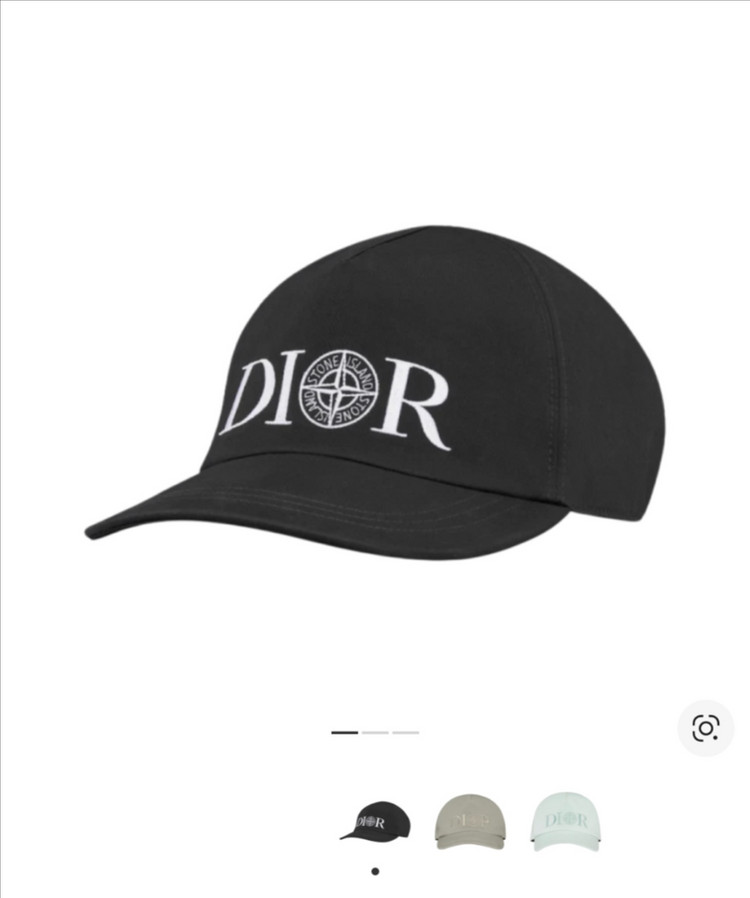
Task: Open the visual search lens icon
Action: (x=705, y=728)
